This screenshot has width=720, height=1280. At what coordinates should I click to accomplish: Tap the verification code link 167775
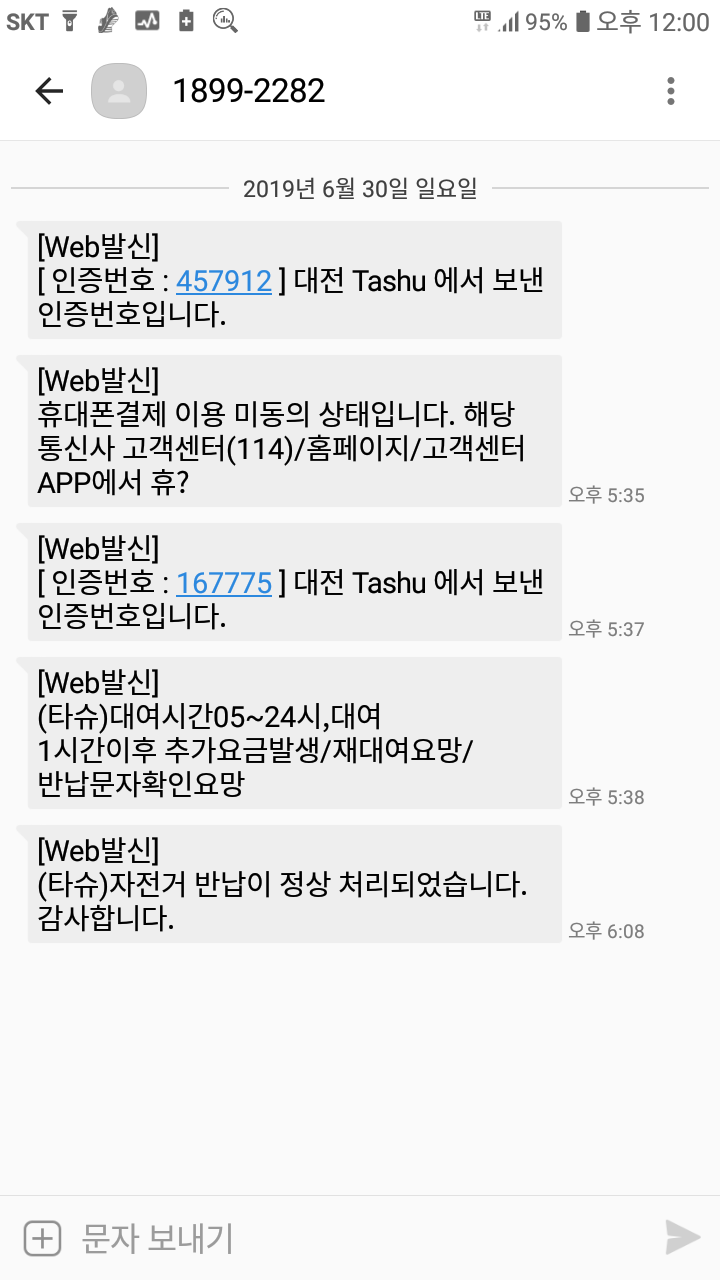[224, 582]
